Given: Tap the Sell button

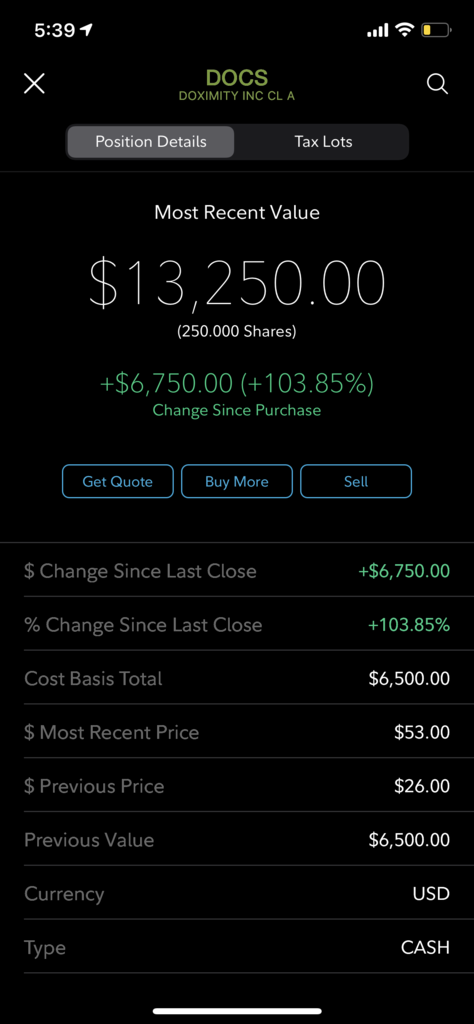Looking at the screenshot, I should pyautogui.click(x=356, y=481).
